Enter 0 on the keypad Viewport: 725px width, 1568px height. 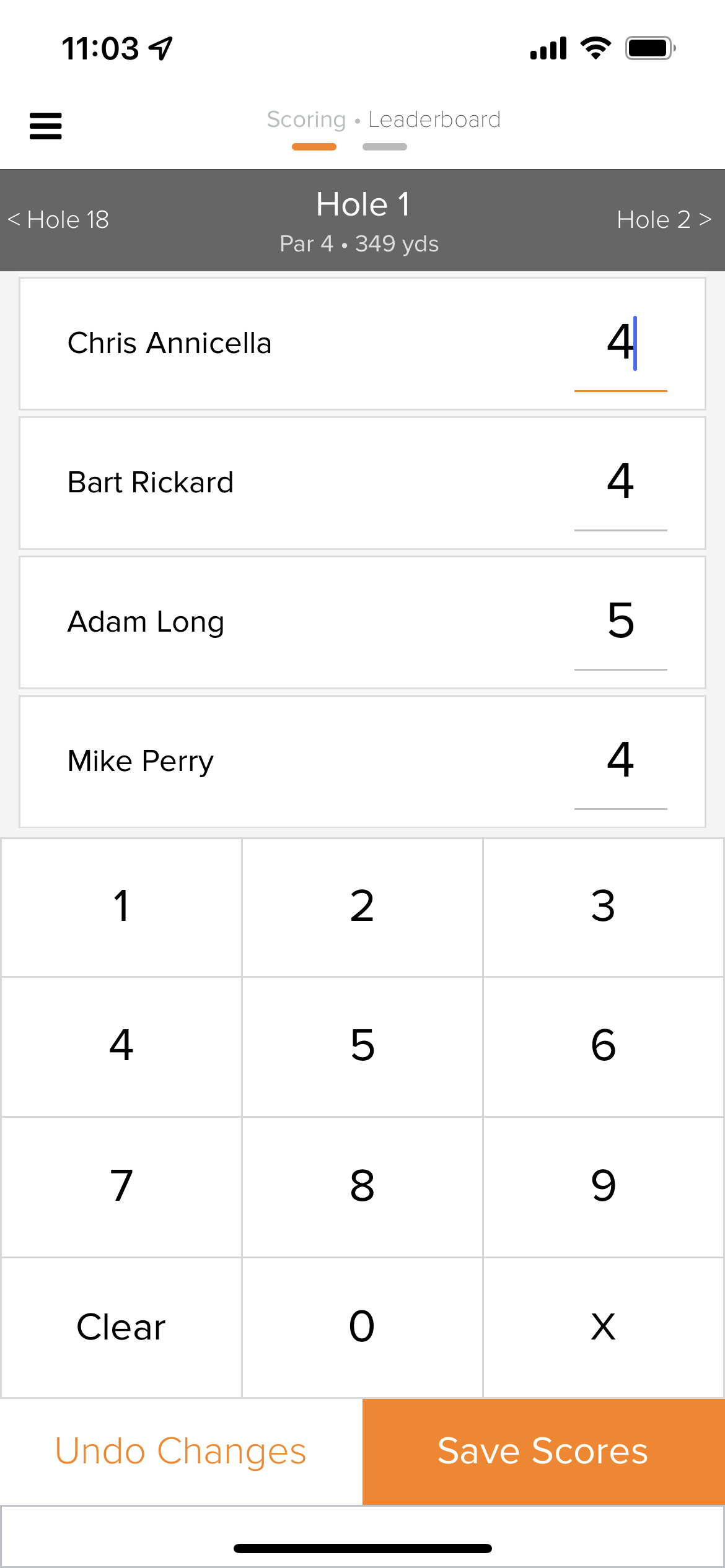coord(362,1327)
